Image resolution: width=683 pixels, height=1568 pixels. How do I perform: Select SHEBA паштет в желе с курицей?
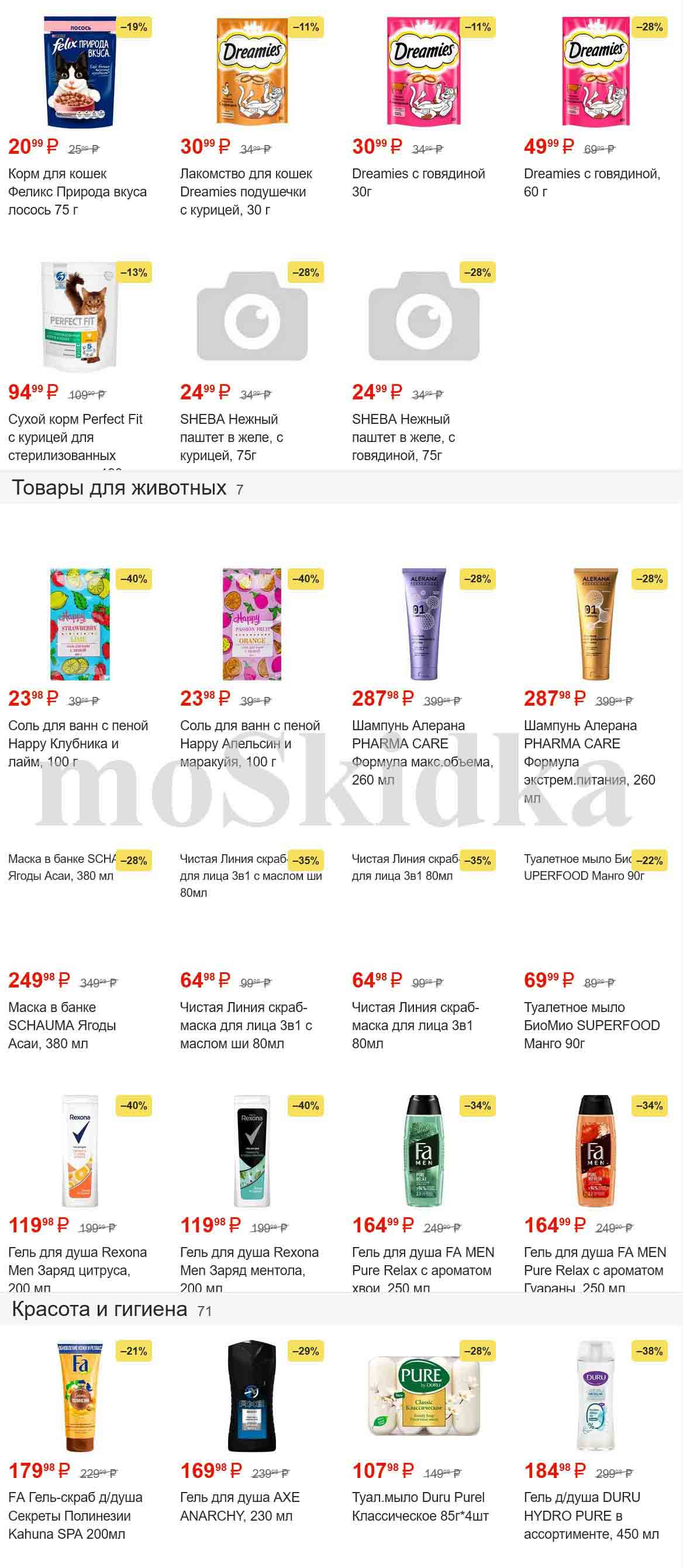[x=252, y=316]
